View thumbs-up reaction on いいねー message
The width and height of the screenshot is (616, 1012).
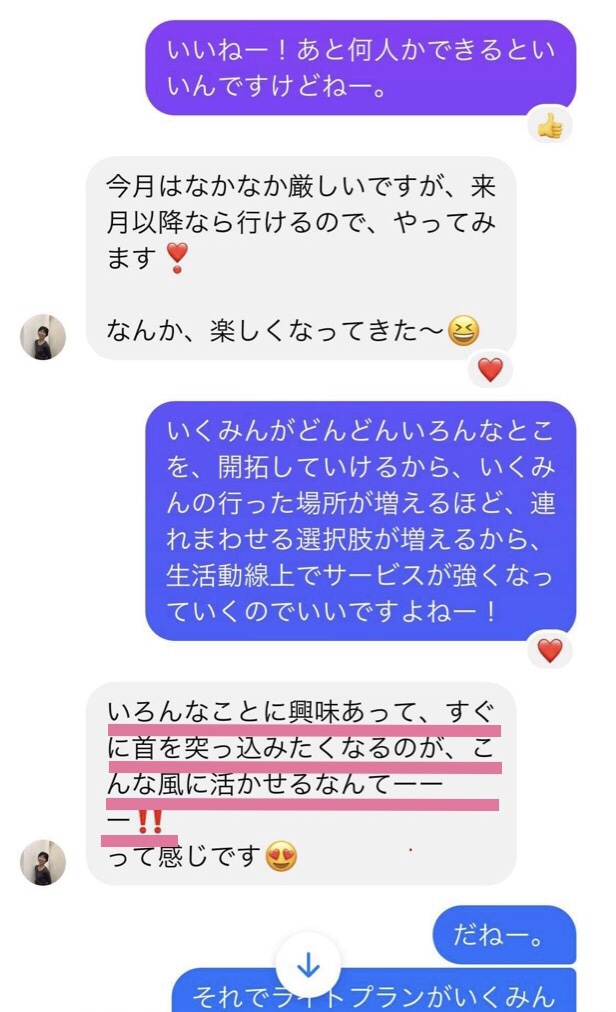click(x=550, y=125)
